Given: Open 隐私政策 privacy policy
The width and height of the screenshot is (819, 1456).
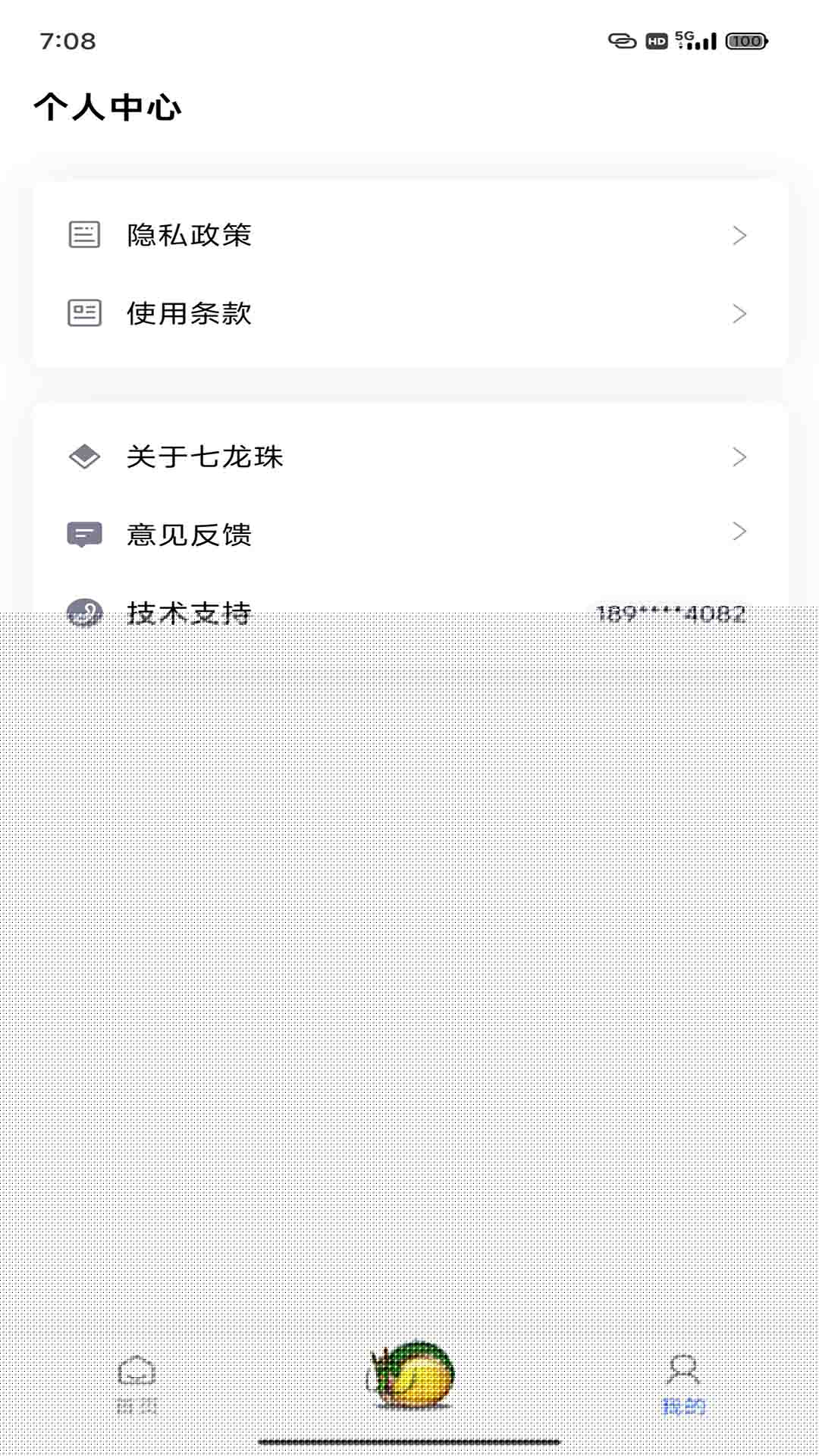Looking at the screenshot, I should pyautogui.click(x=409, y=235).
